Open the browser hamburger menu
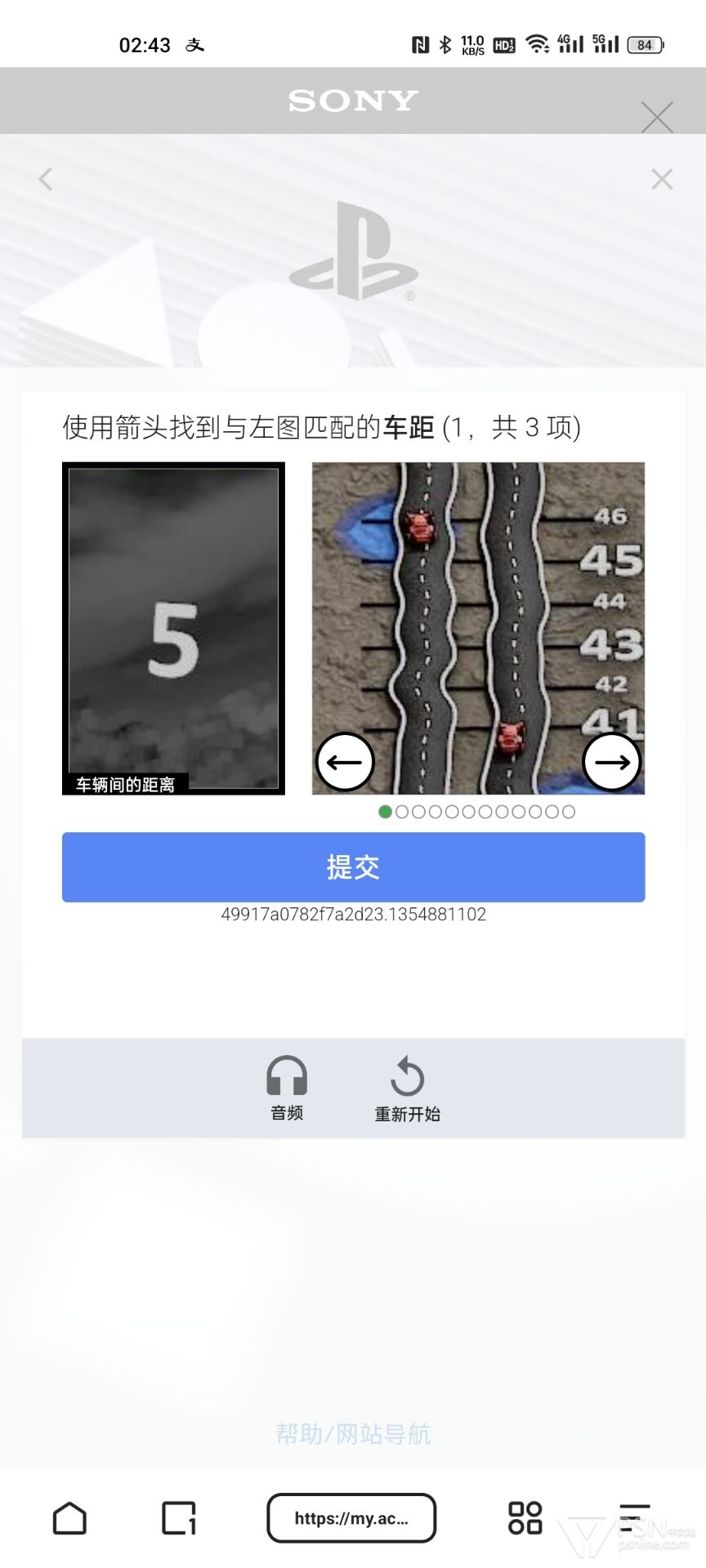 pyautogui.click(x=634, y=1518)
